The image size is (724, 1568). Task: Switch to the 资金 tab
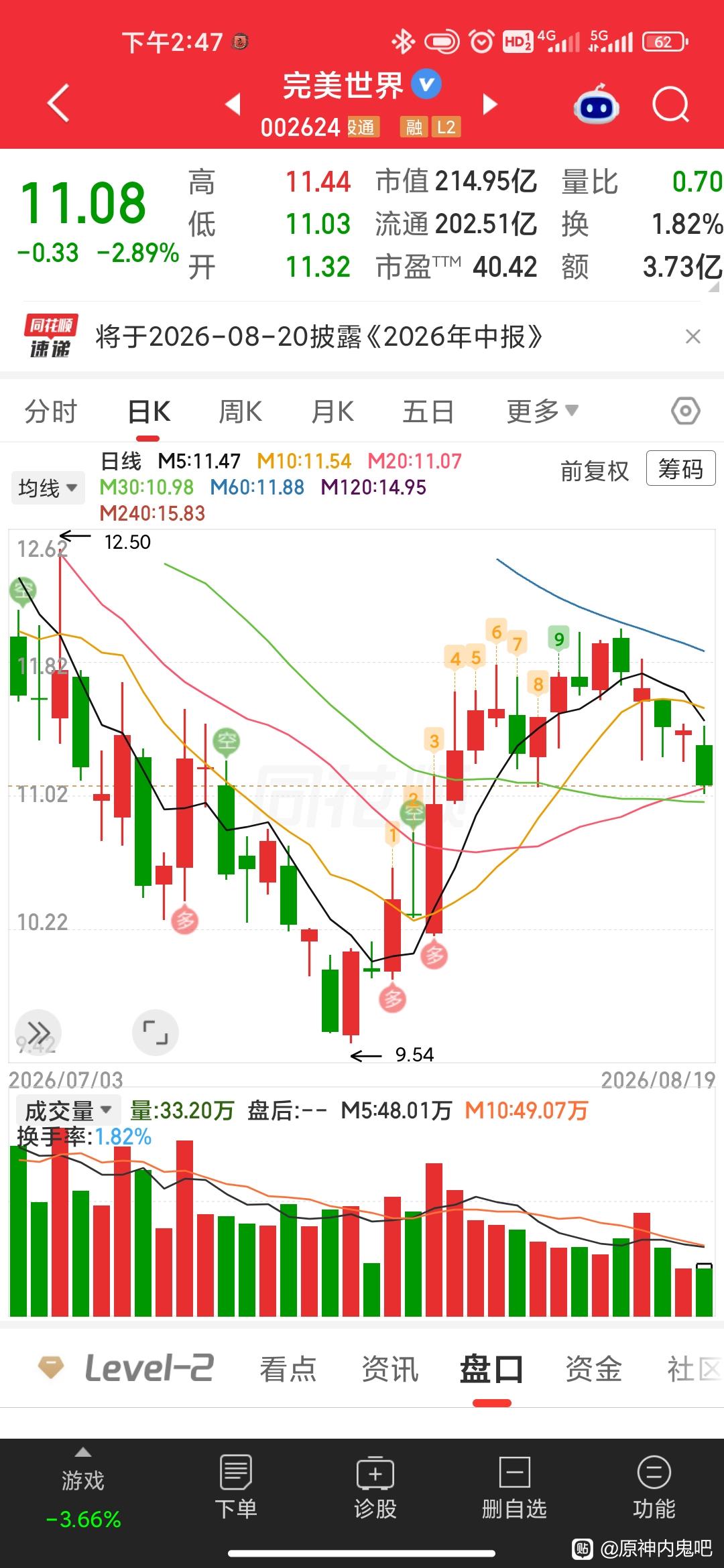[x=593, y=1368]
